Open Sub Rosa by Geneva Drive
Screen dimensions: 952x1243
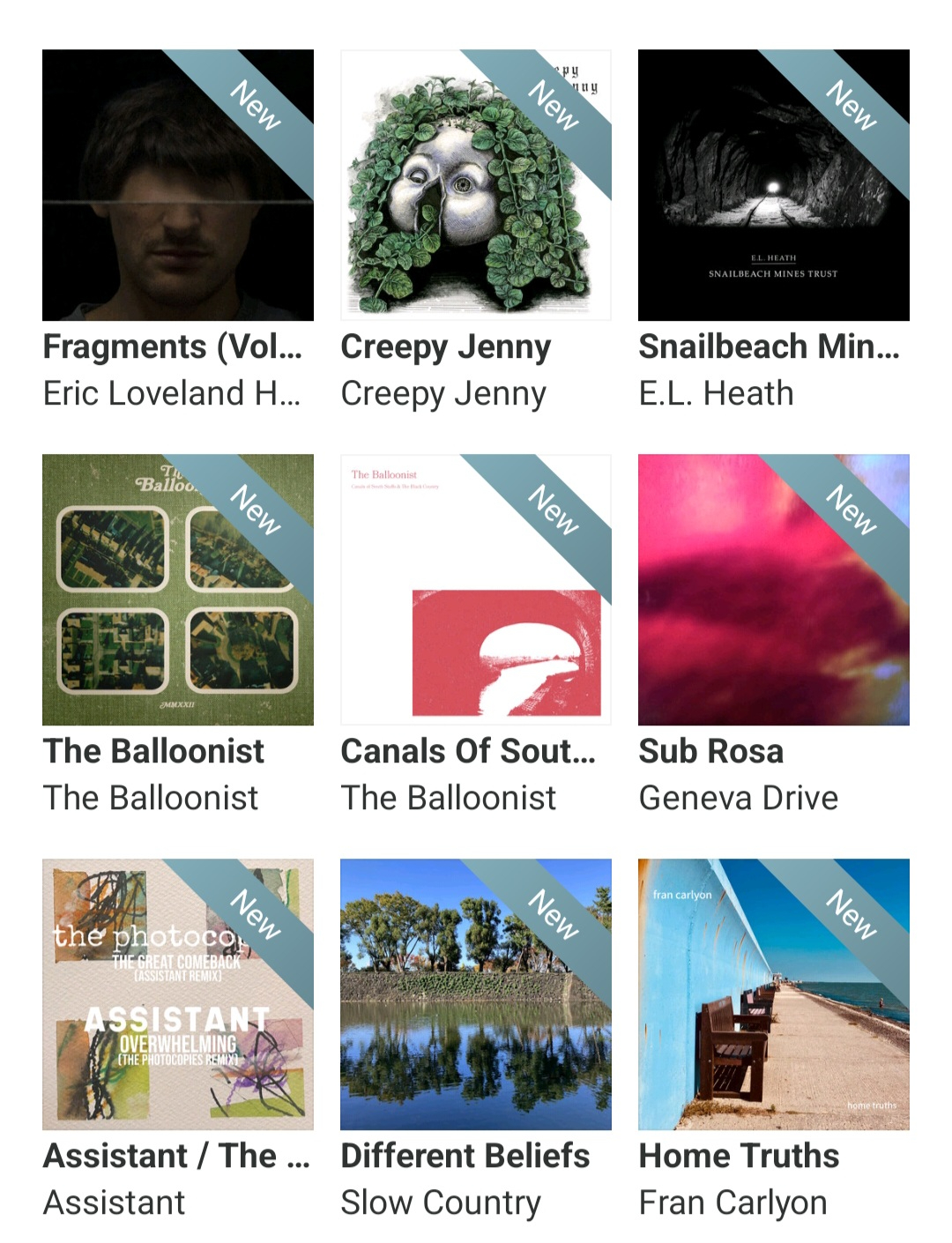click(x=773, y=590)
